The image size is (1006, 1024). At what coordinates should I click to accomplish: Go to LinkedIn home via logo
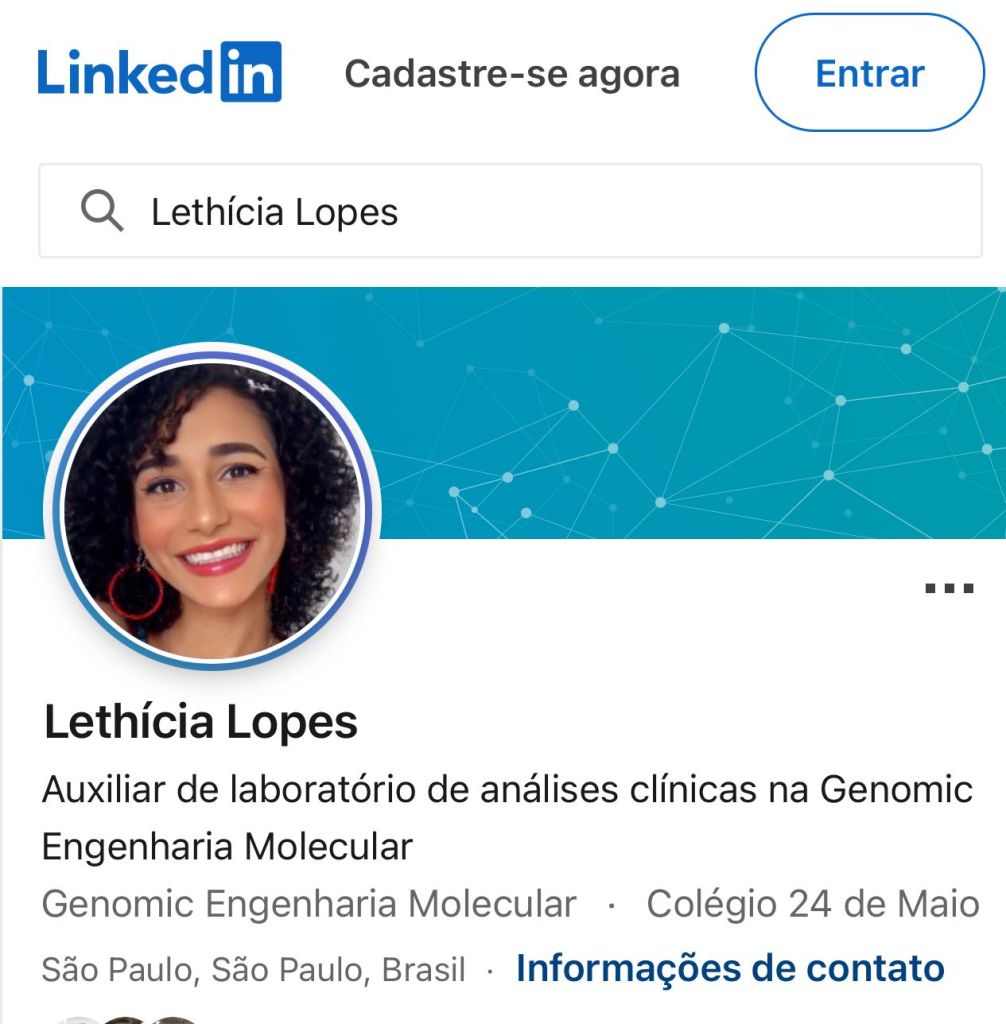coord(160,72)
